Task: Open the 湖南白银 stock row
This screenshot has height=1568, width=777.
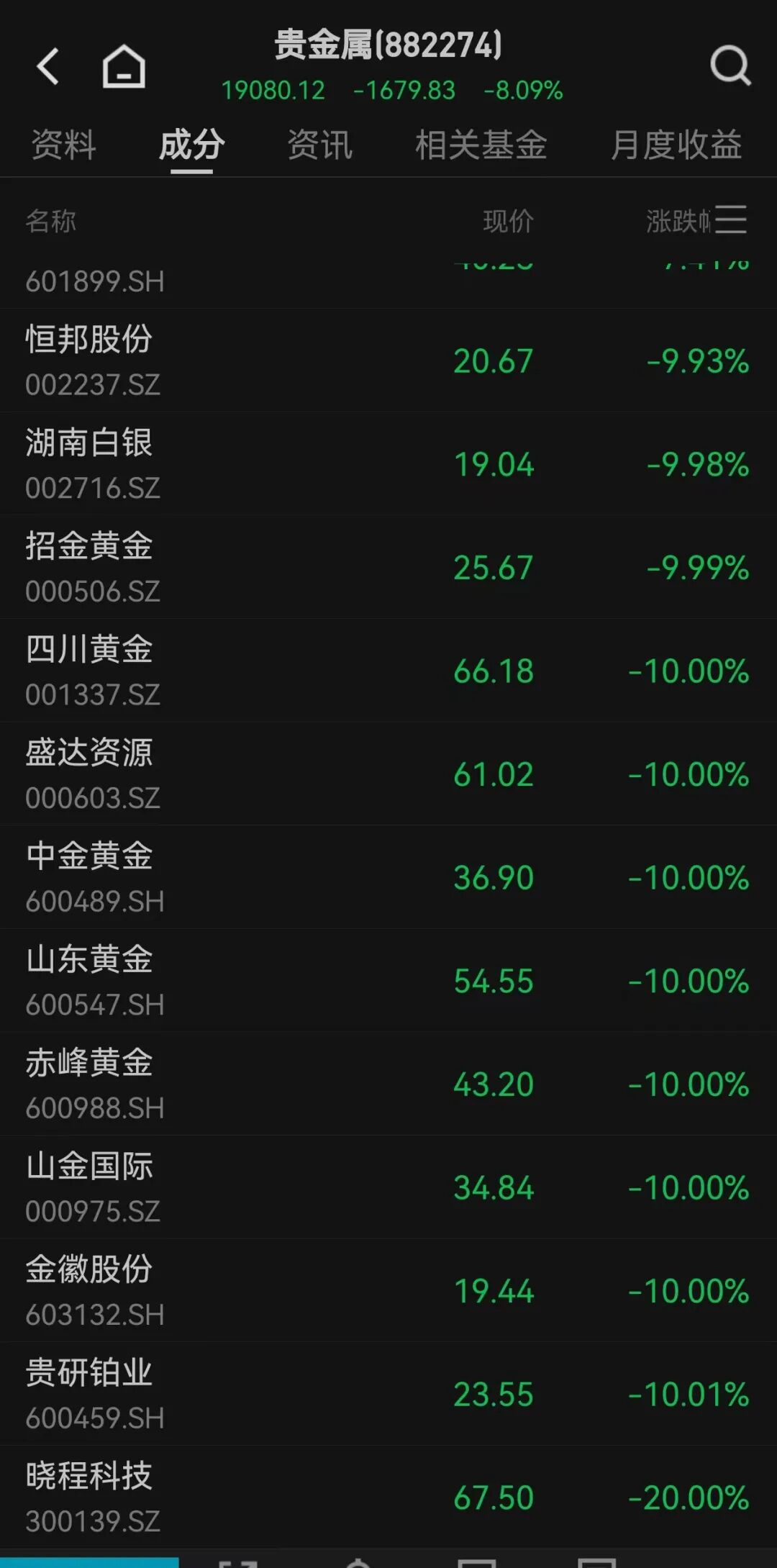Action: click(x=388, y=464)
